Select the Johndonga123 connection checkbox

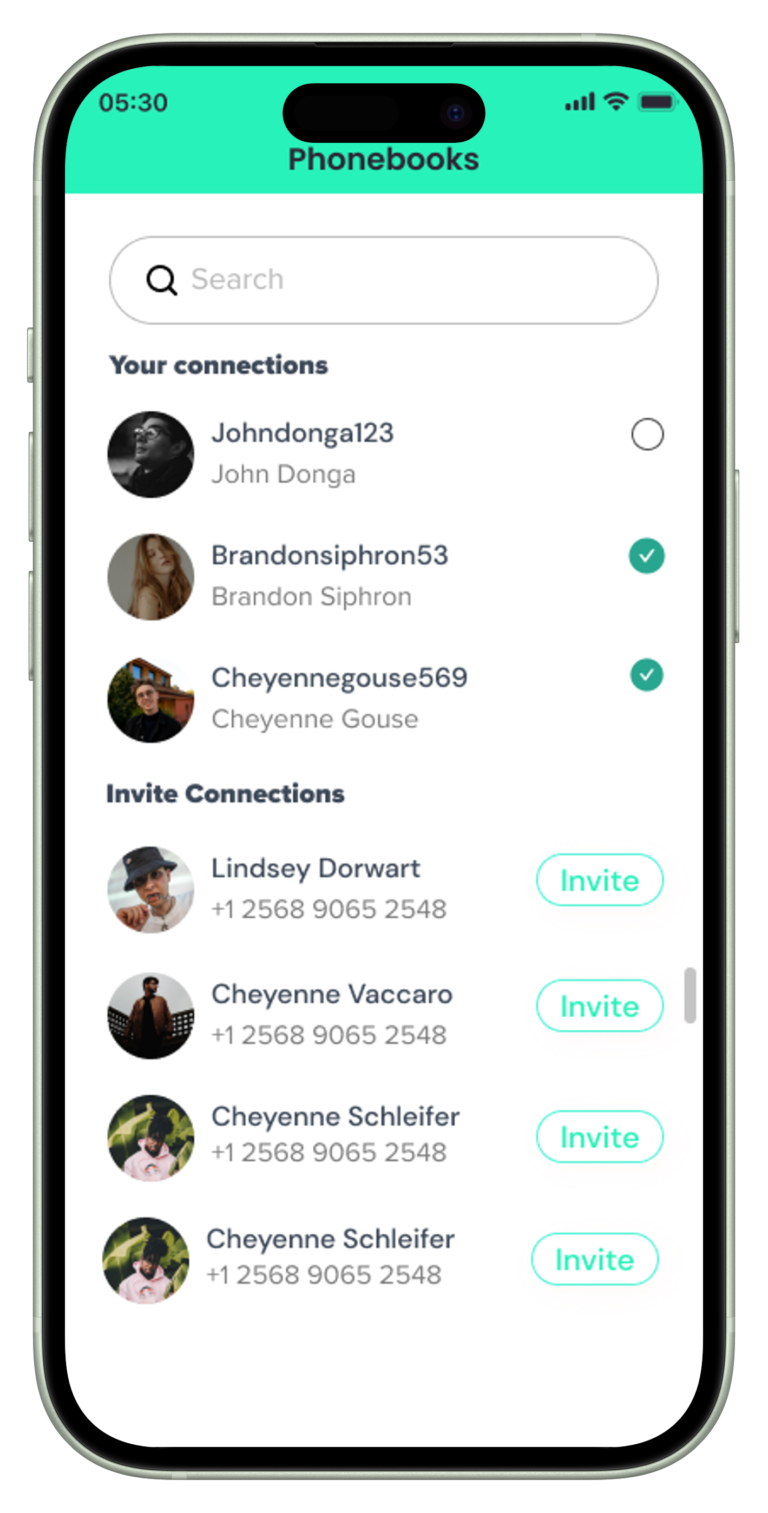647,435
